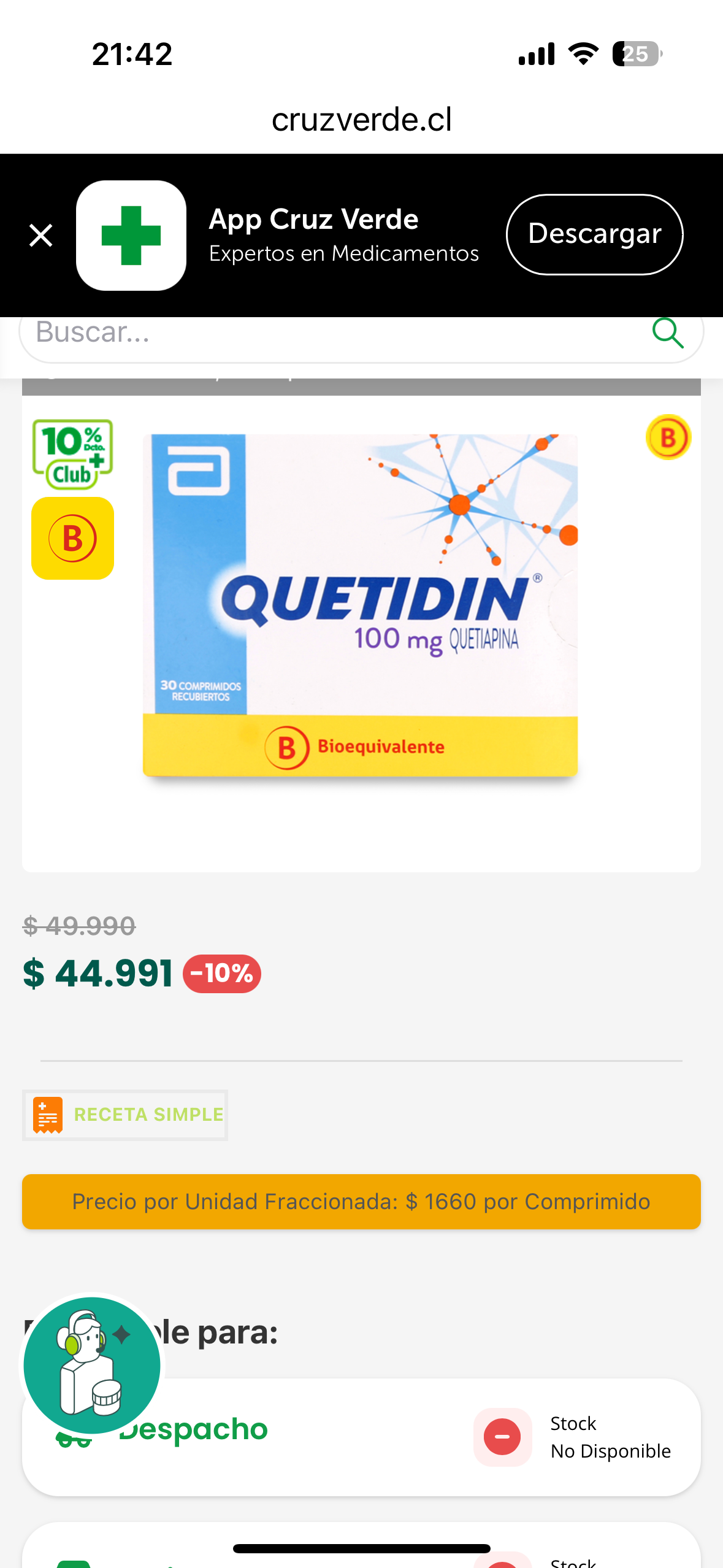
Task: Click the top-right corner B badge
Action: tap(667, 436)
